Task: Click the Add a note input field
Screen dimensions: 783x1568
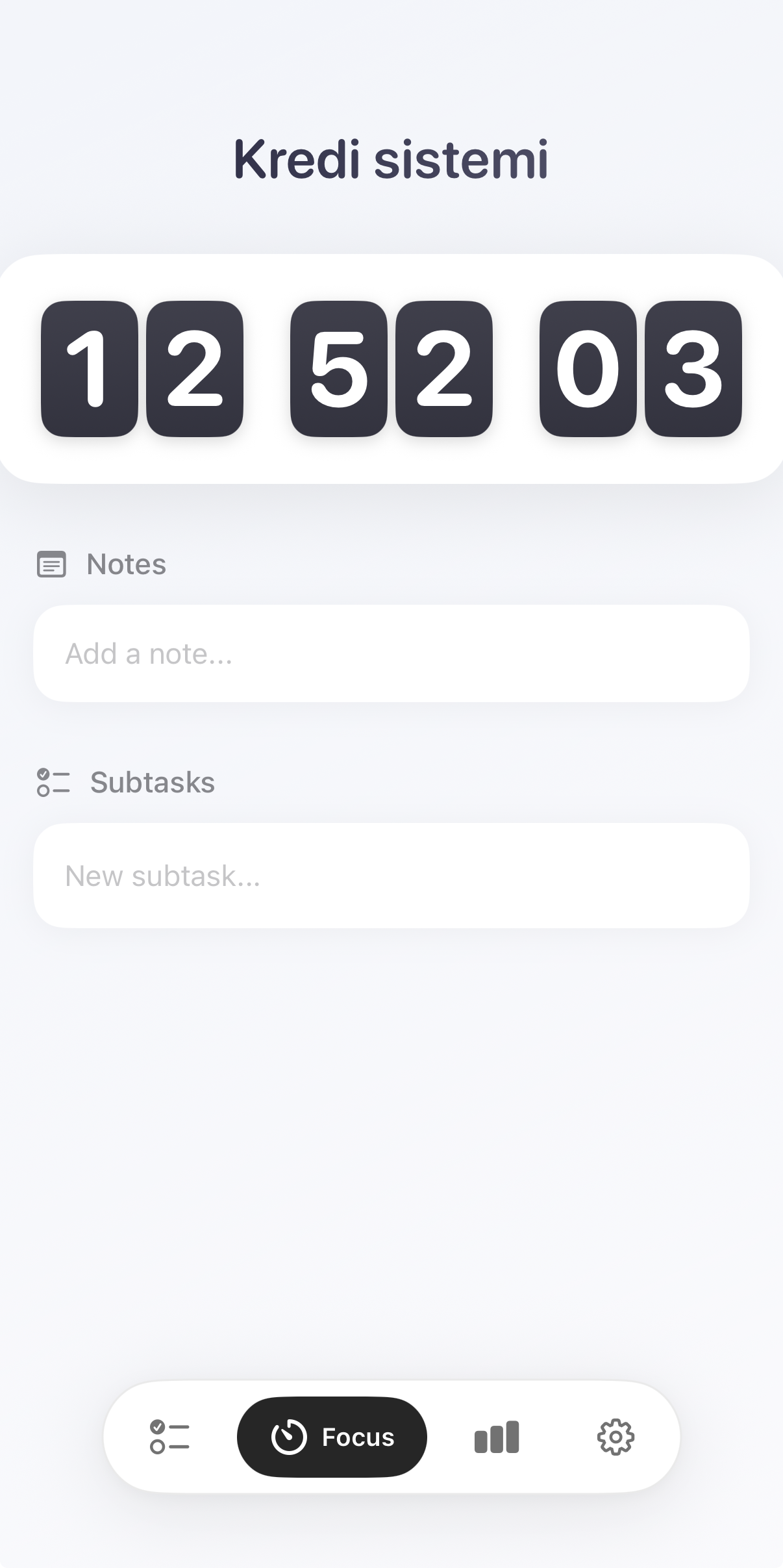Action: point(391,653)
